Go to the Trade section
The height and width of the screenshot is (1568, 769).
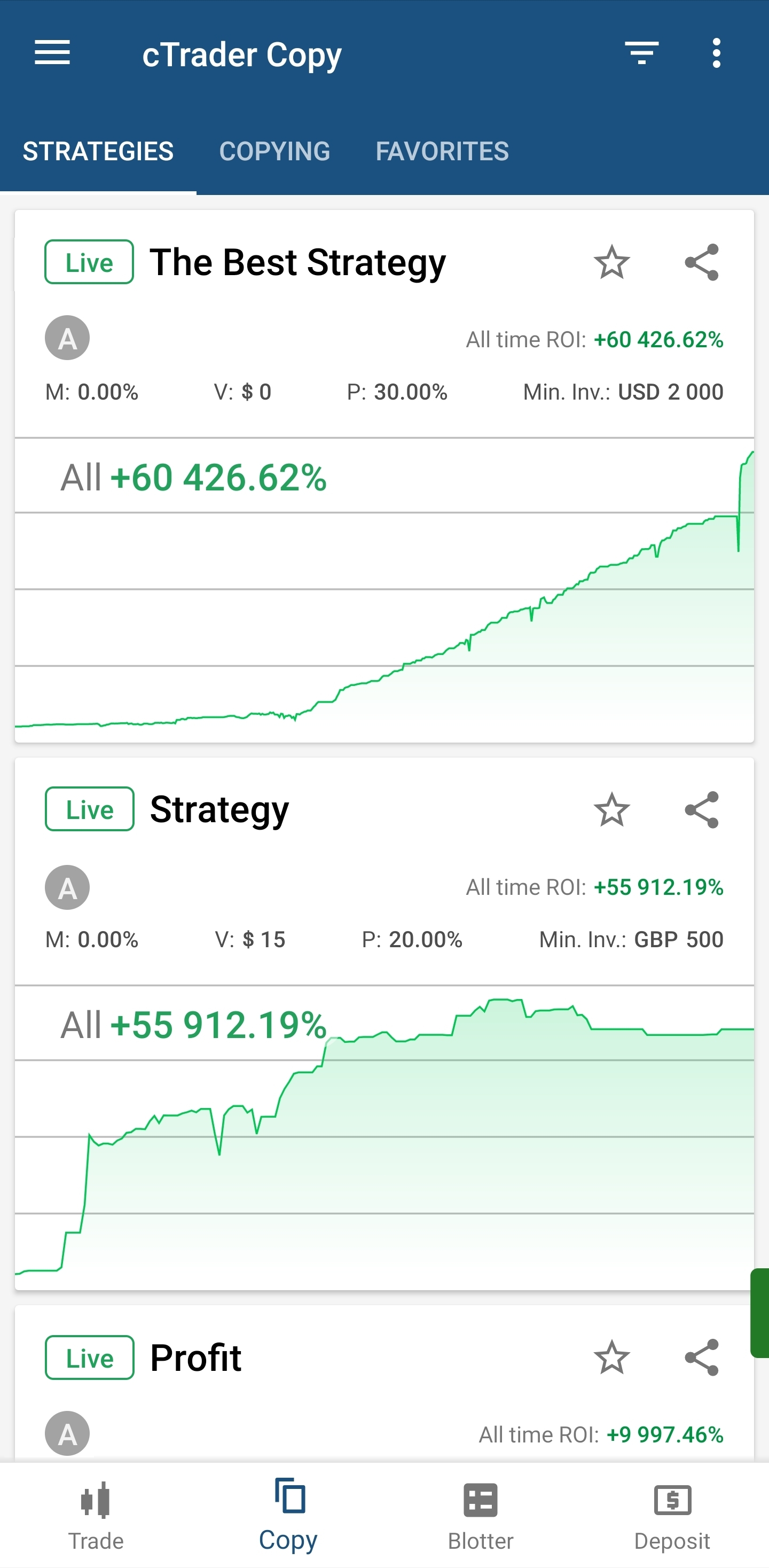[x=96, y=1516]
